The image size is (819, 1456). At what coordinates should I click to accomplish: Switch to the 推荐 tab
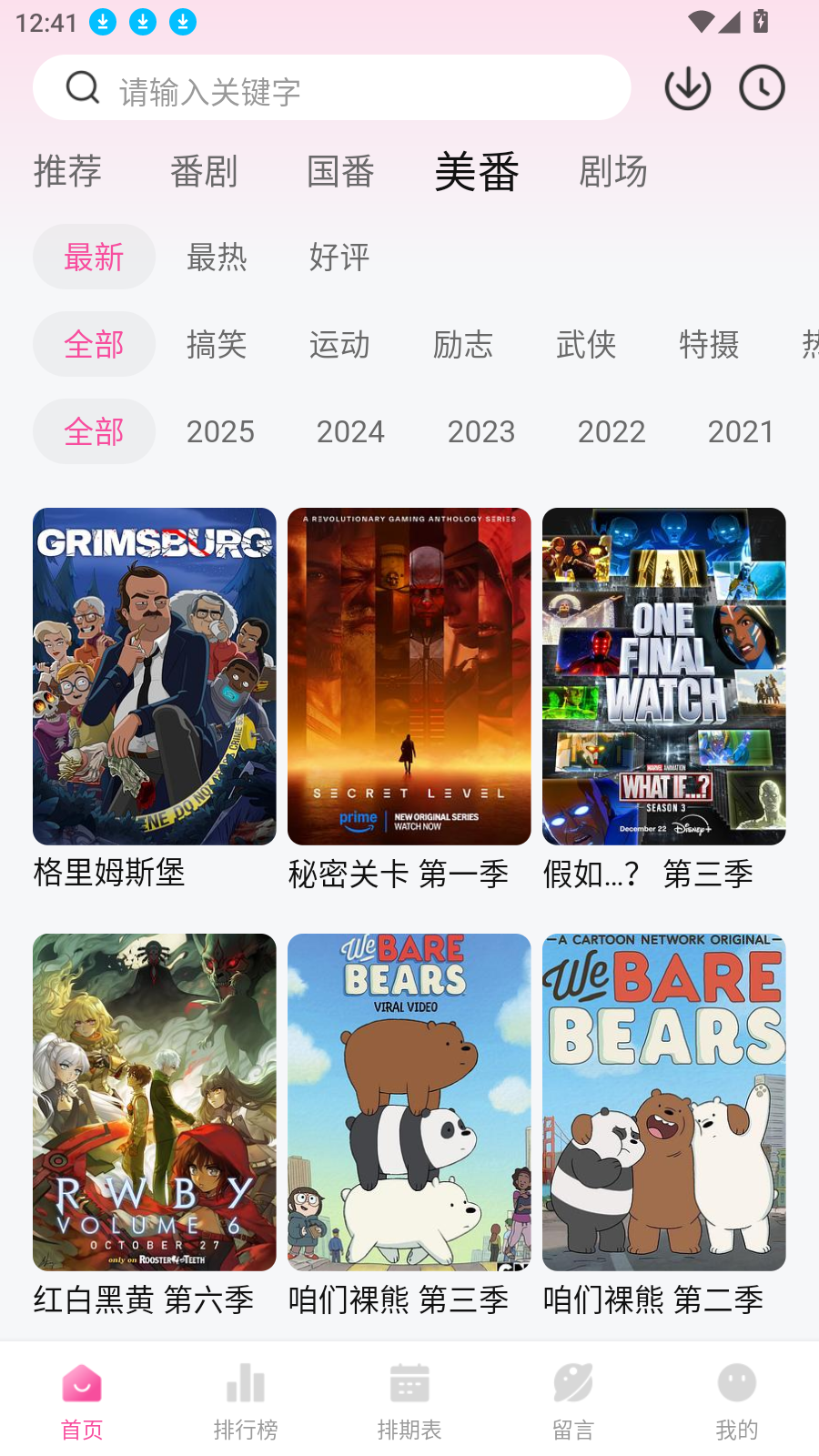coord(67,171)
